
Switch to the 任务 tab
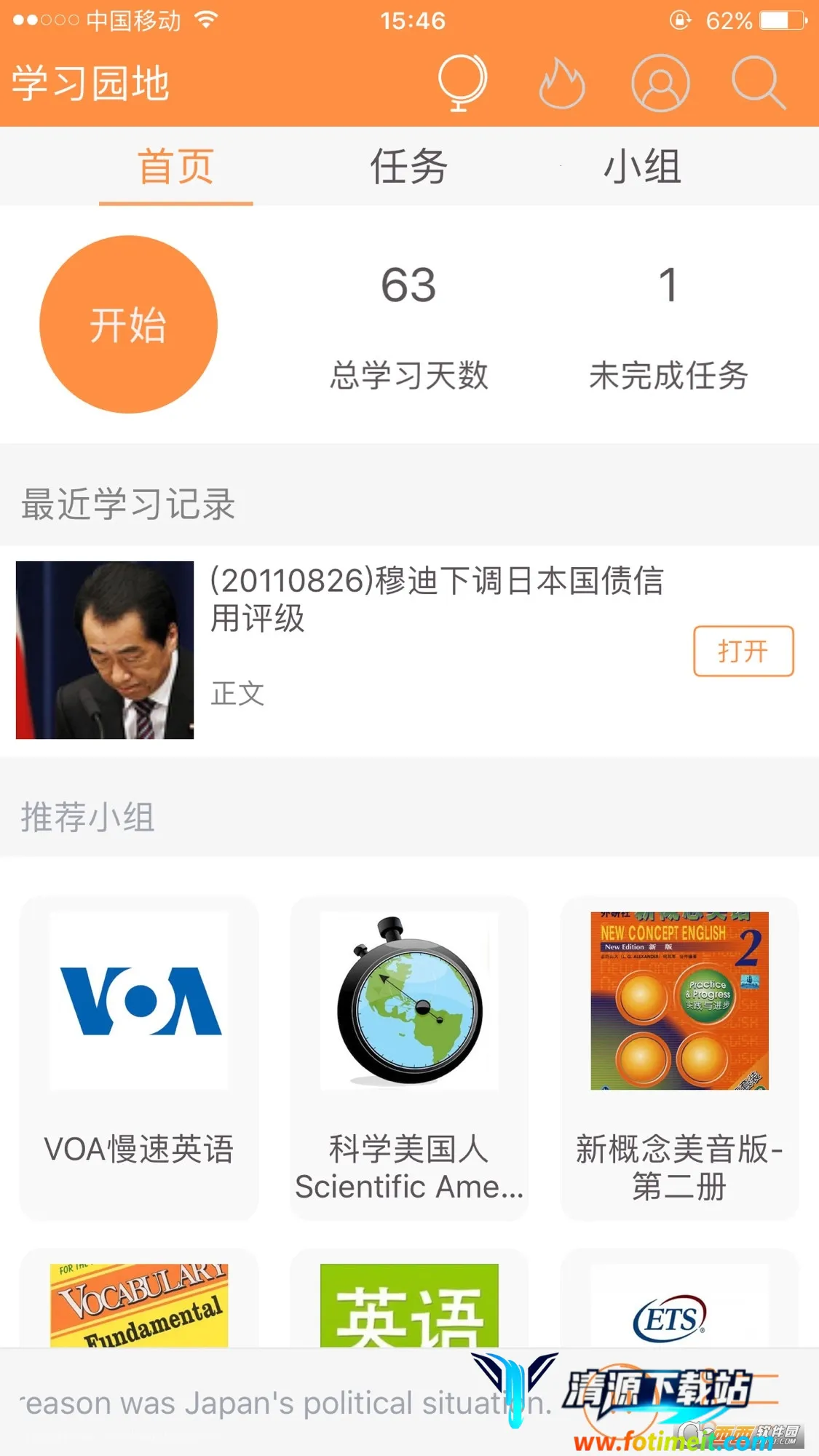(408, 167)
